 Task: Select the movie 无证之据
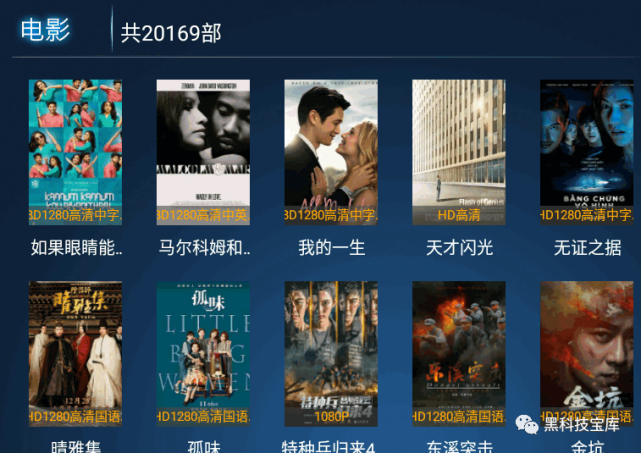(x=586, y=152)
